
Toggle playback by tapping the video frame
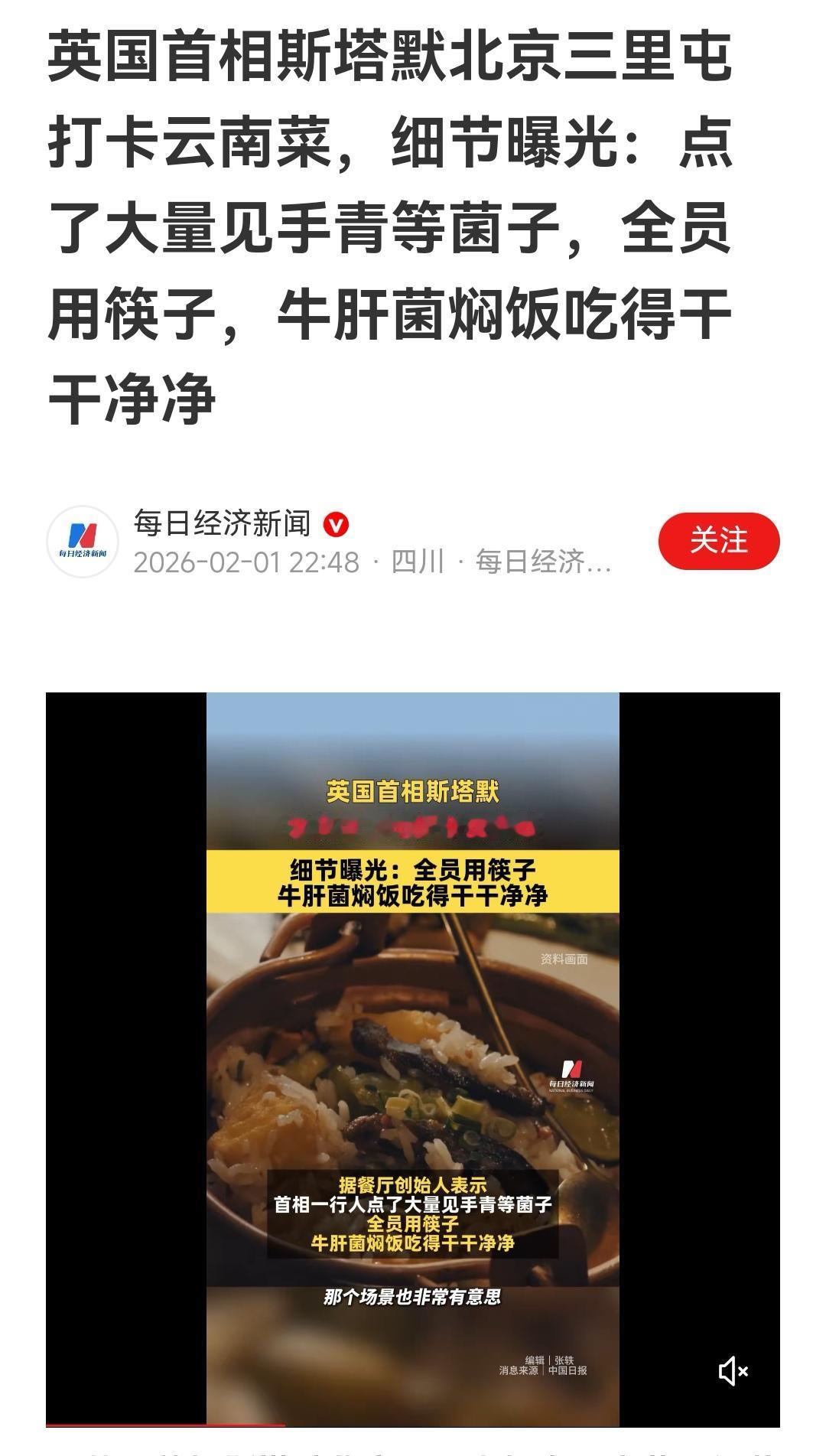413,1056
